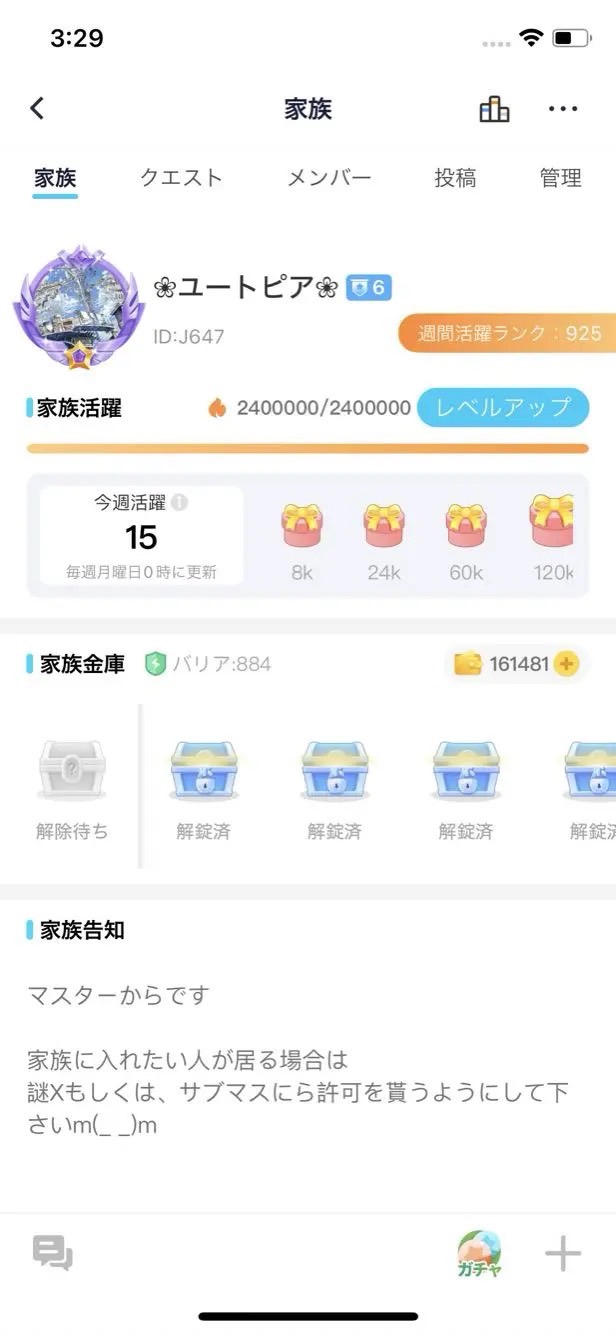Tap the レベルアップ button
This screenshot has height=1334, width=616.
[x=502, y=407]
